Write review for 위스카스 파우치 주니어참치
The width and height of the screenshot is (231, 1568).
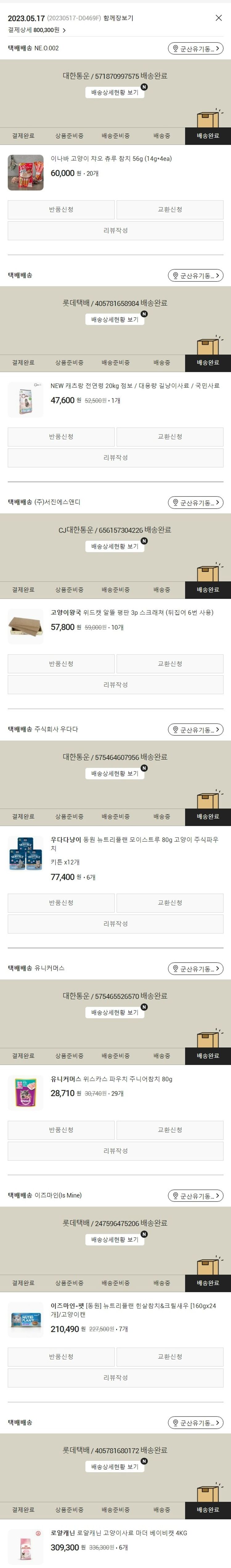[x=115, y=1151]
